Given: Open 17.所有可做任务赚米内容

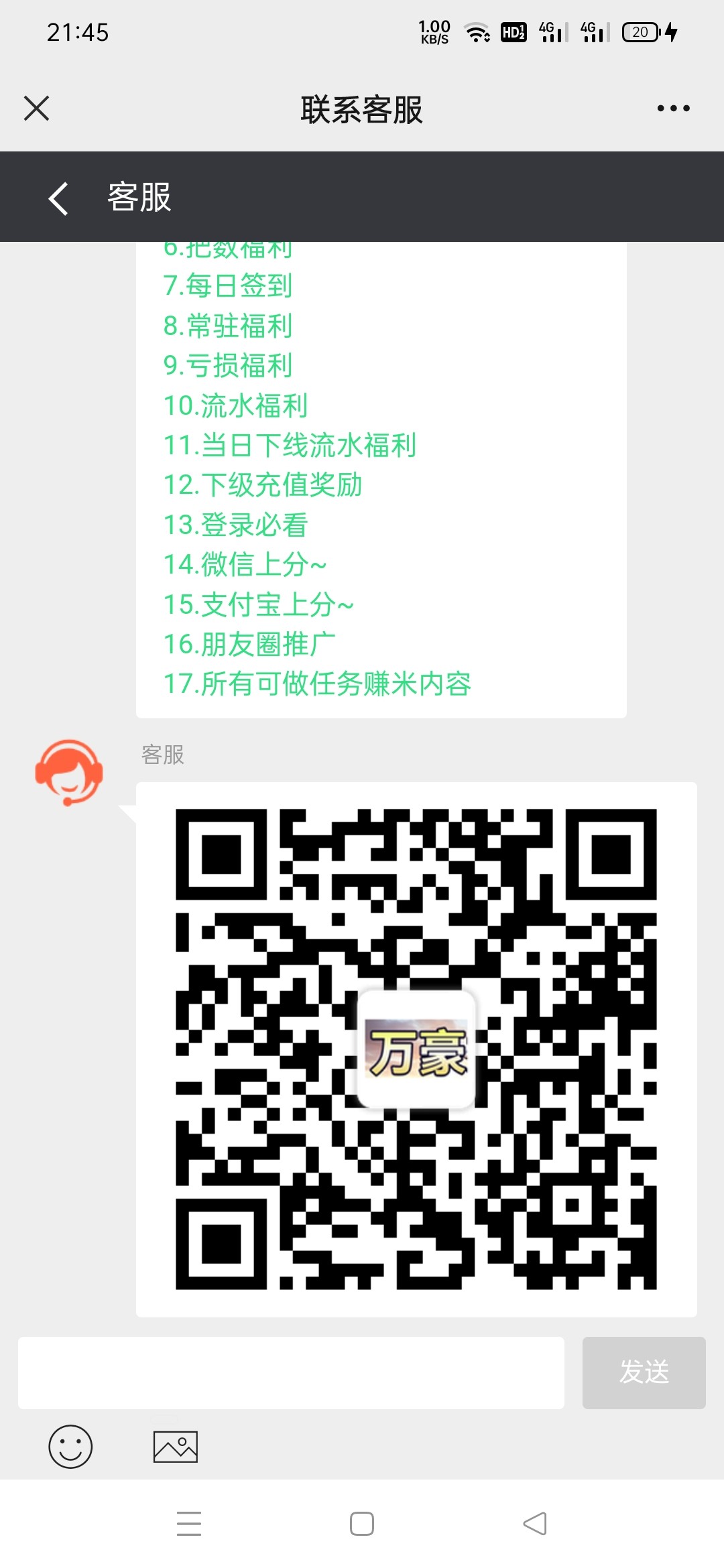Looking at the screenshot, I should [x=317, y=684].
